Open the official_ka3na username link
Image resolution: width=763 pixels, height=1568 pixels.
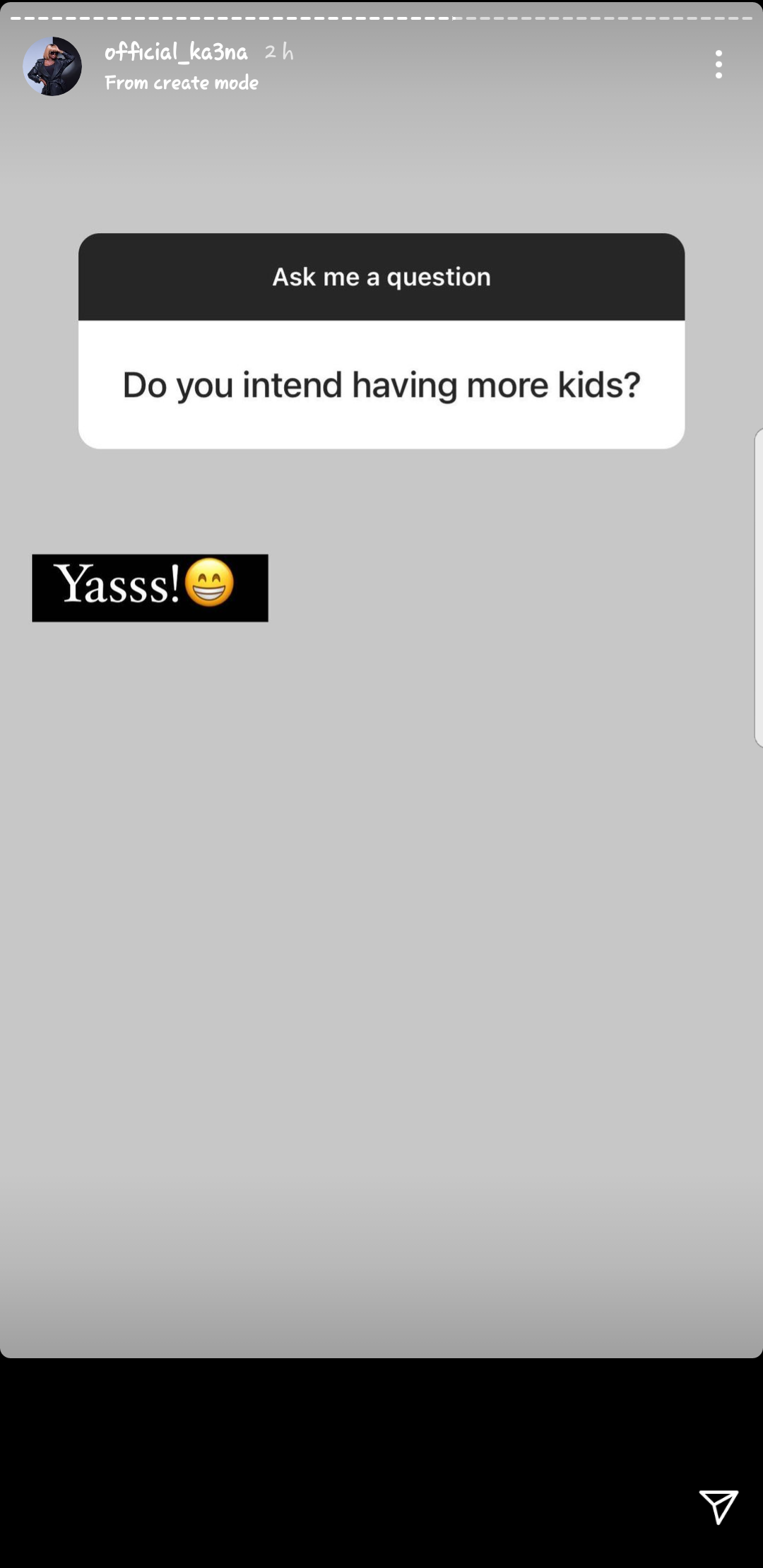[176, 52]
